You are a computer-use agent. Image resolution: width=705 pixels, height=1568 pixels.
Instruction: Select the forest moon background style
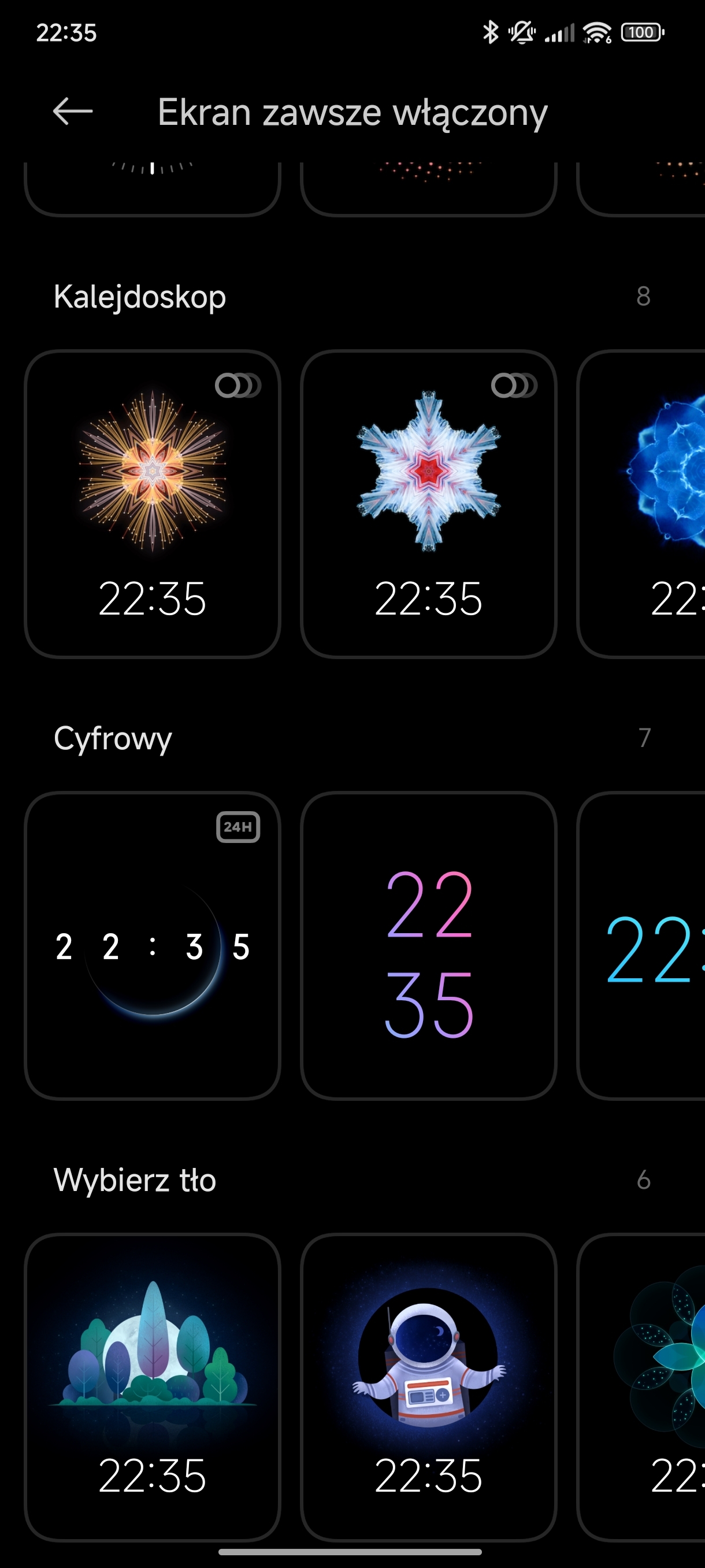pos(152,1386)
